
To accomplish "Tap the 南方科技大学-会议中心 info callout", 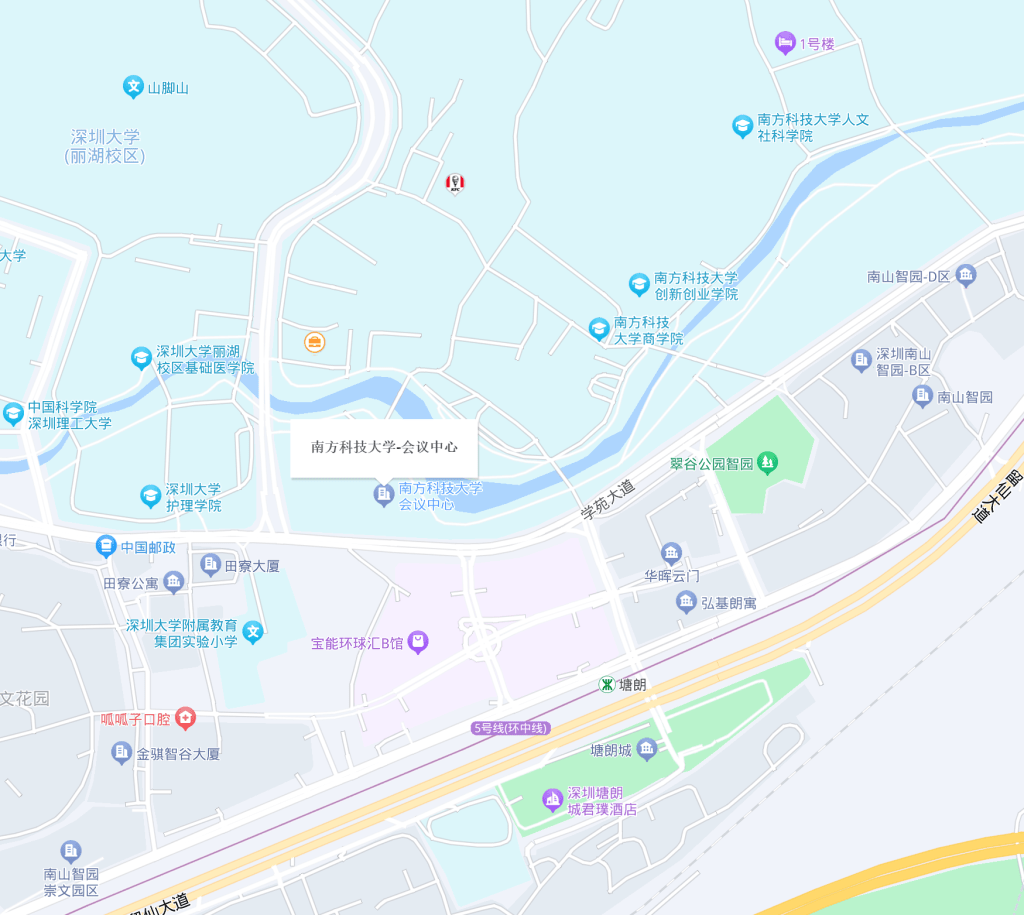I will [x=384, y=447].
